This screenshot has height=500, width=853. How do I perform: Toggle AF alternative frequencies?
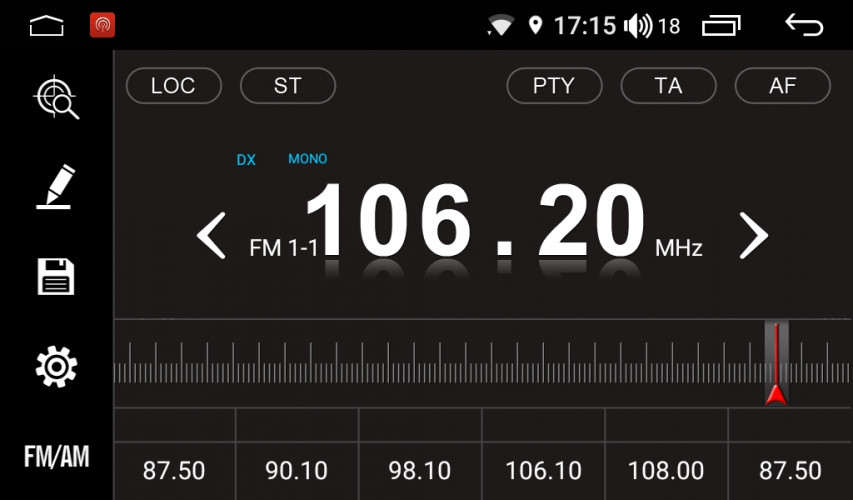coord(782,86)
